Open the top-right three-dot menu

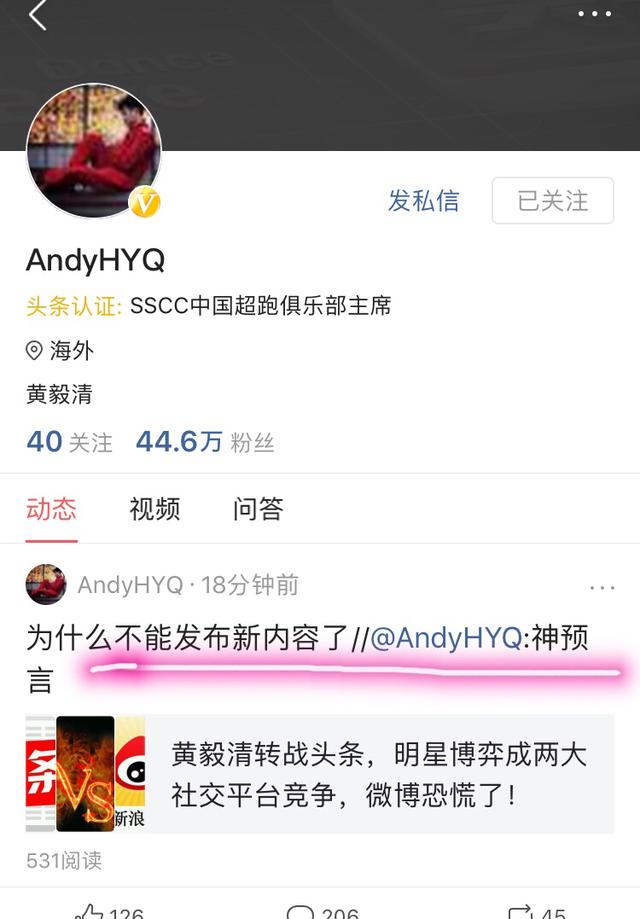[x=594, y=15]
